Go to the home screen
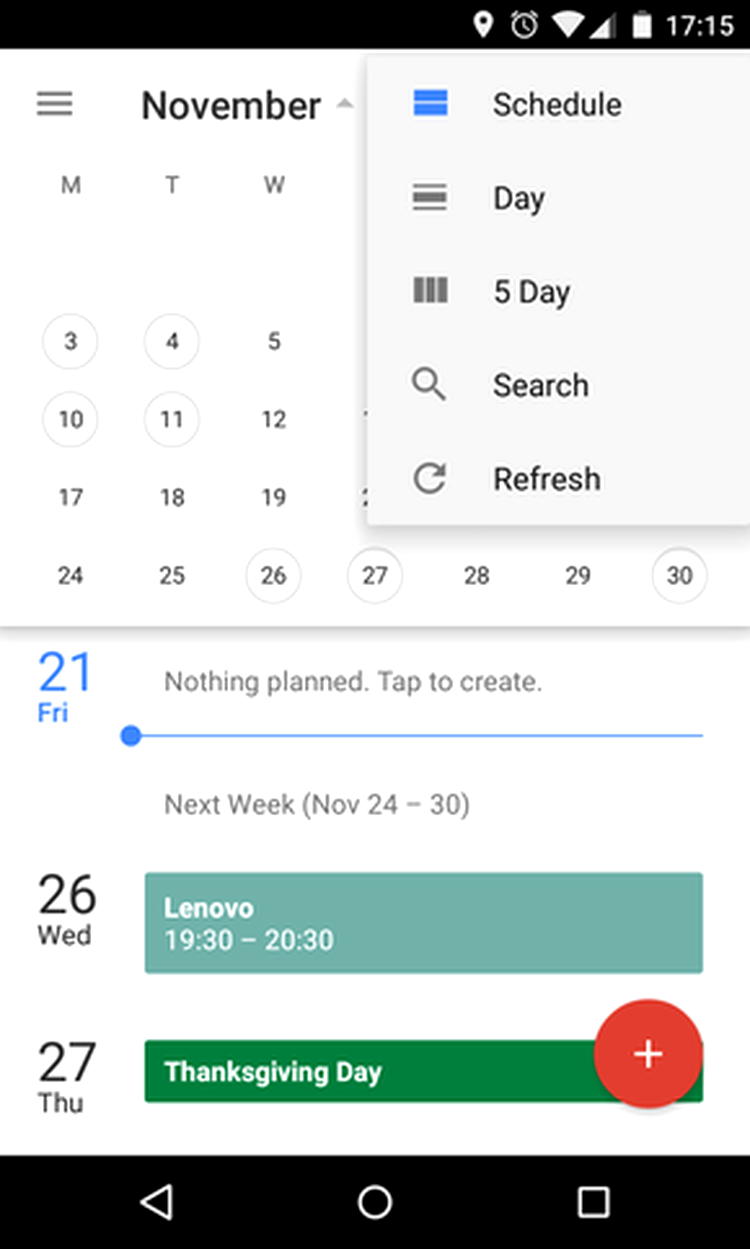The width and height of the screenshot is (750, 1249). (x=375, y=1202)
